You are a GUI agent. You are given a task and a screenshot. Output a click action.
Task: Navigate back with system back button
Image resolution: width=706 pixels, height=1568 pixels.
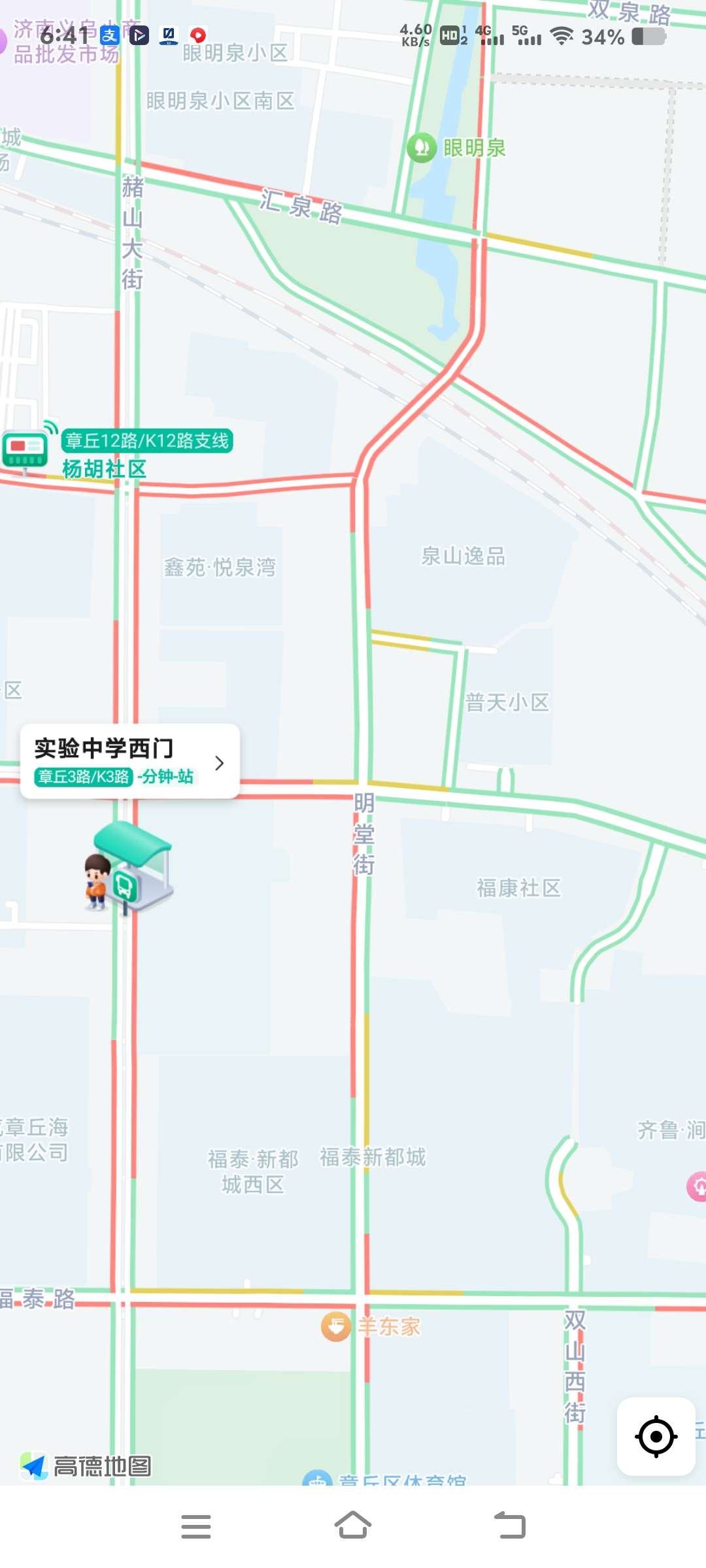[x=510, y=1526]
